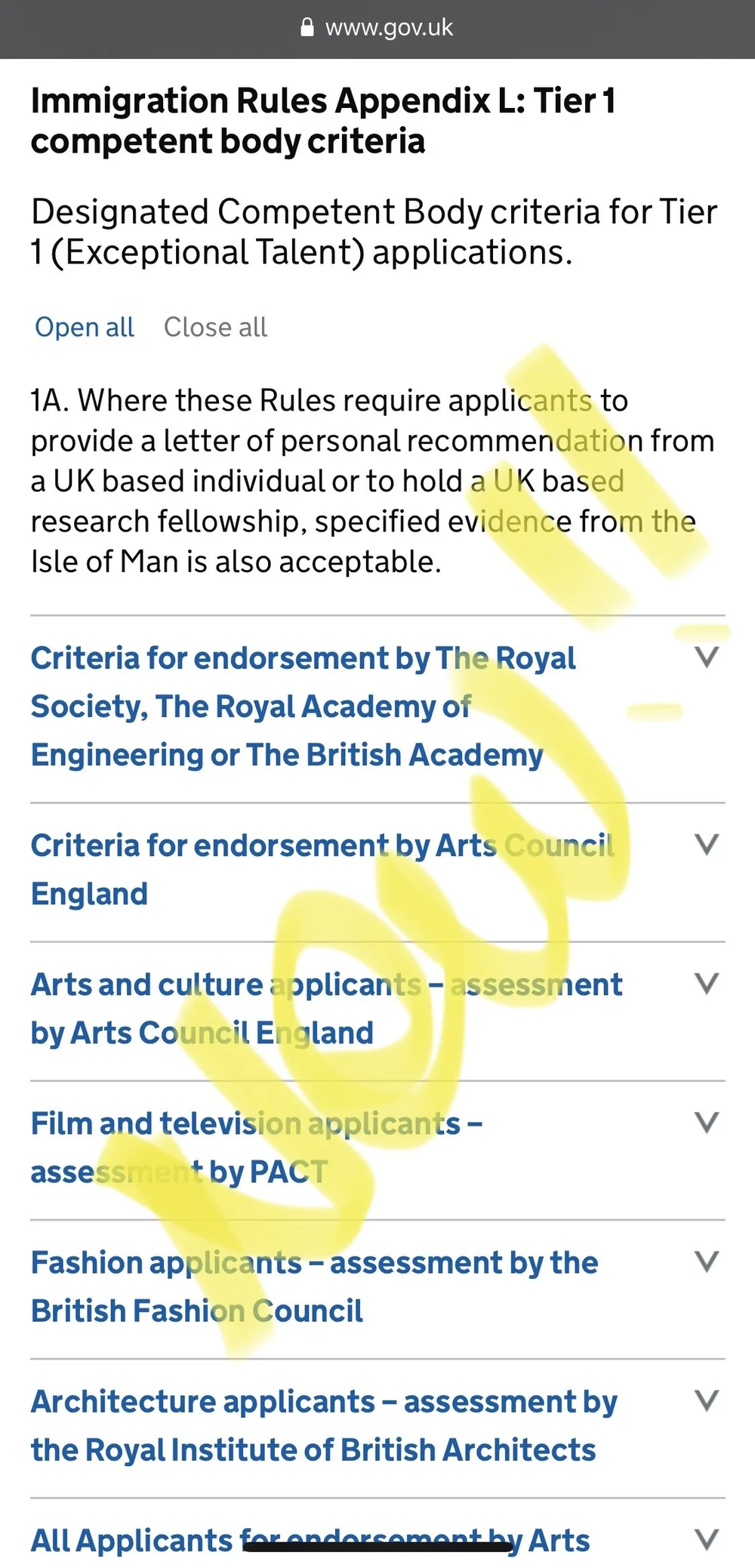Expand the Royal Society endorsement criteria section
The width and height of the screenshot is (755, 1568).
tap(302, 707)
